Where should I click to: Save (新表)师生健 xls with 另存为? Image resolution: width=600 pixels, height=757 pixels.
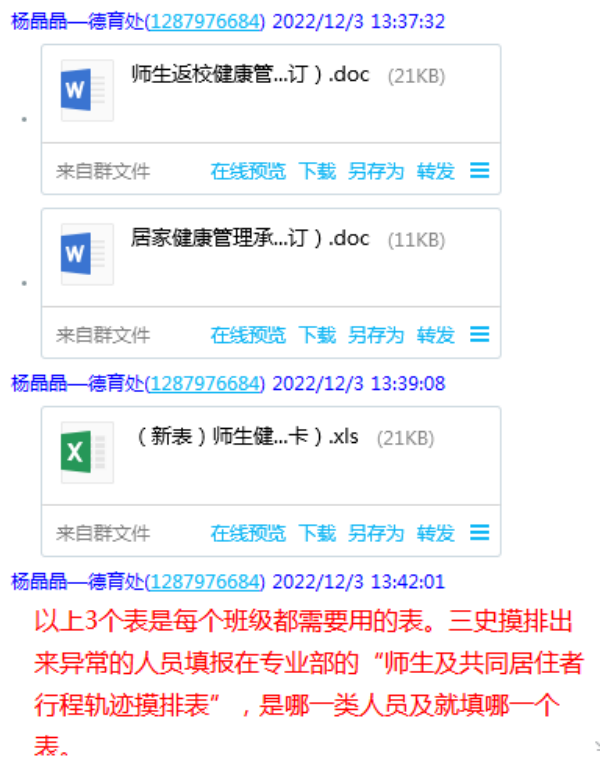pyautogui.click(x=375, y=533)
